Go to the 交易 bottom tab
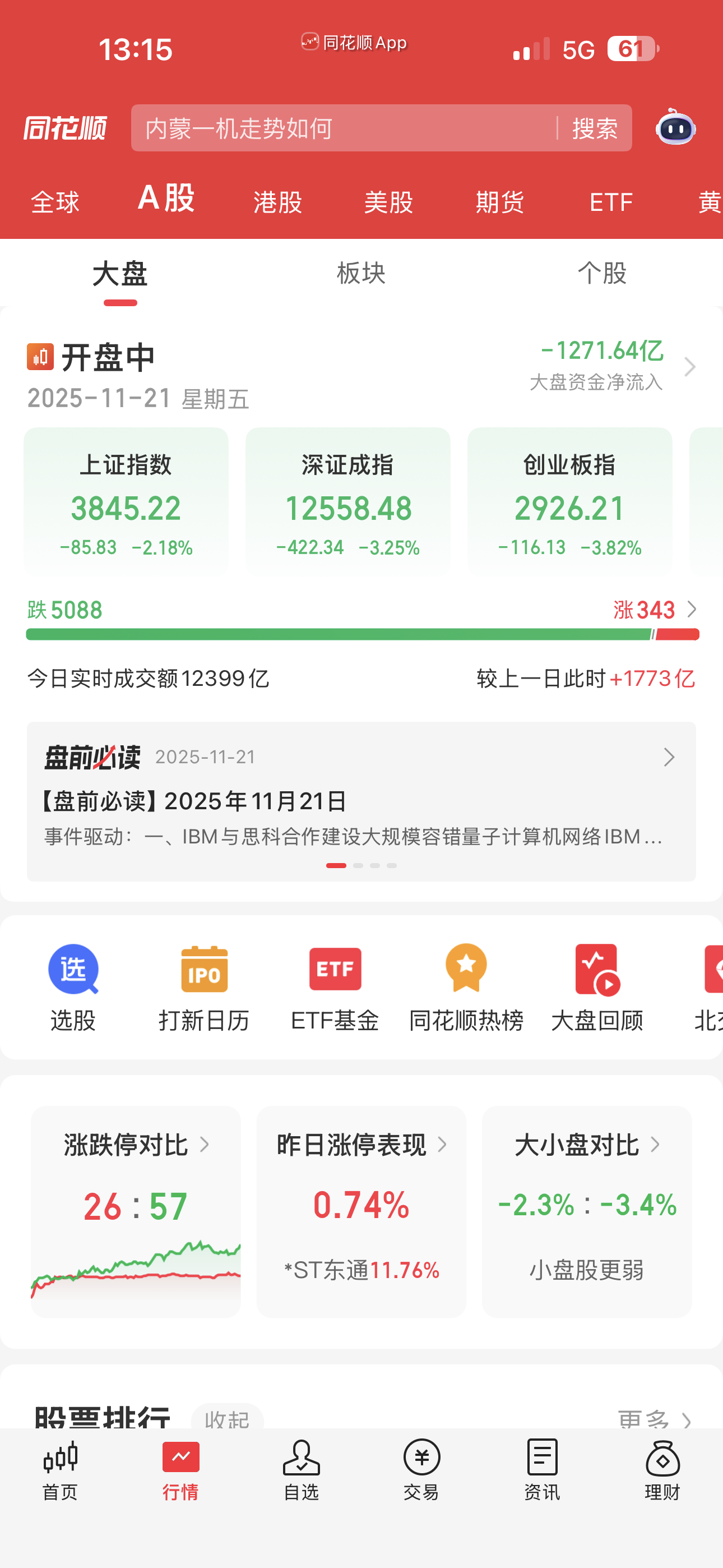 point(421,1469)
